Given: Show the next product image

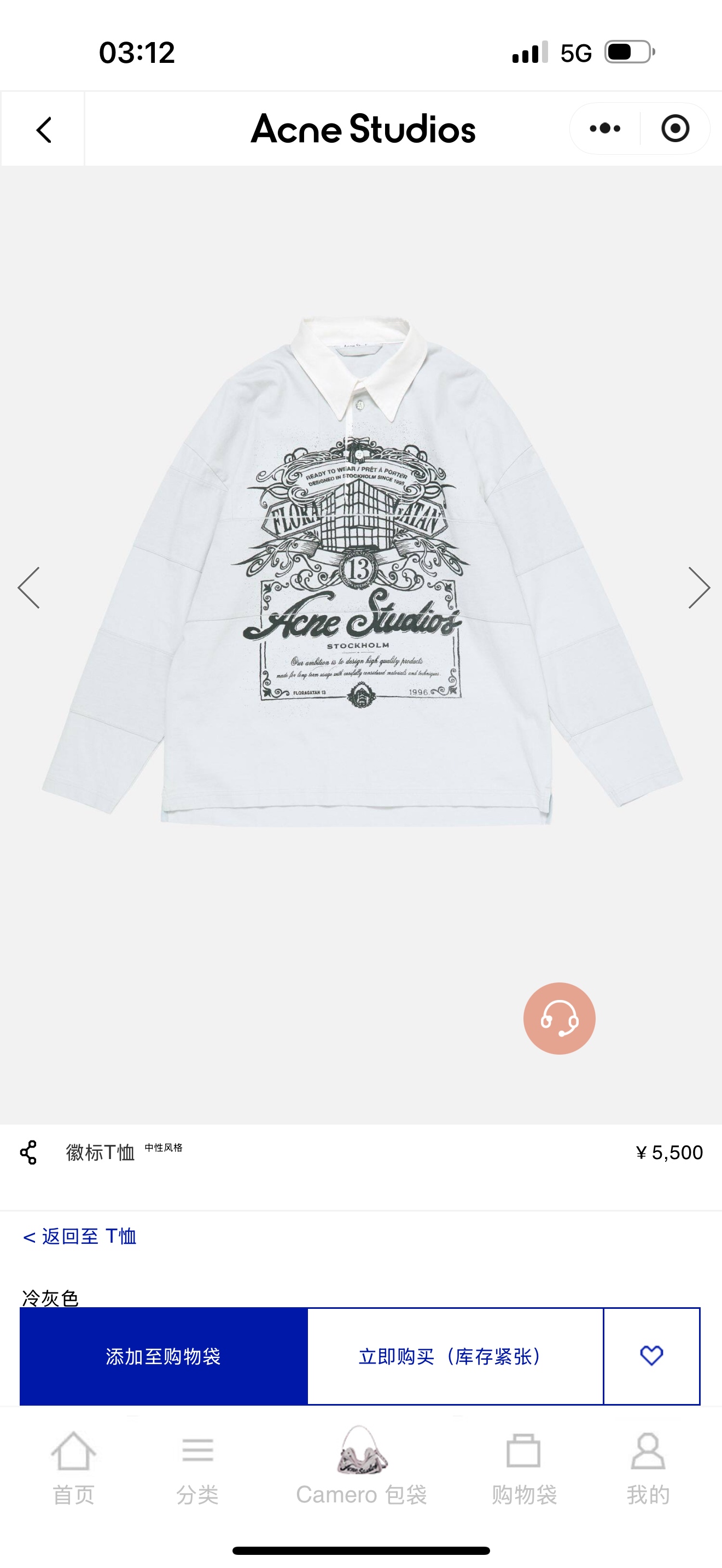Looking at the screenshot, I should tap(698, 587).
